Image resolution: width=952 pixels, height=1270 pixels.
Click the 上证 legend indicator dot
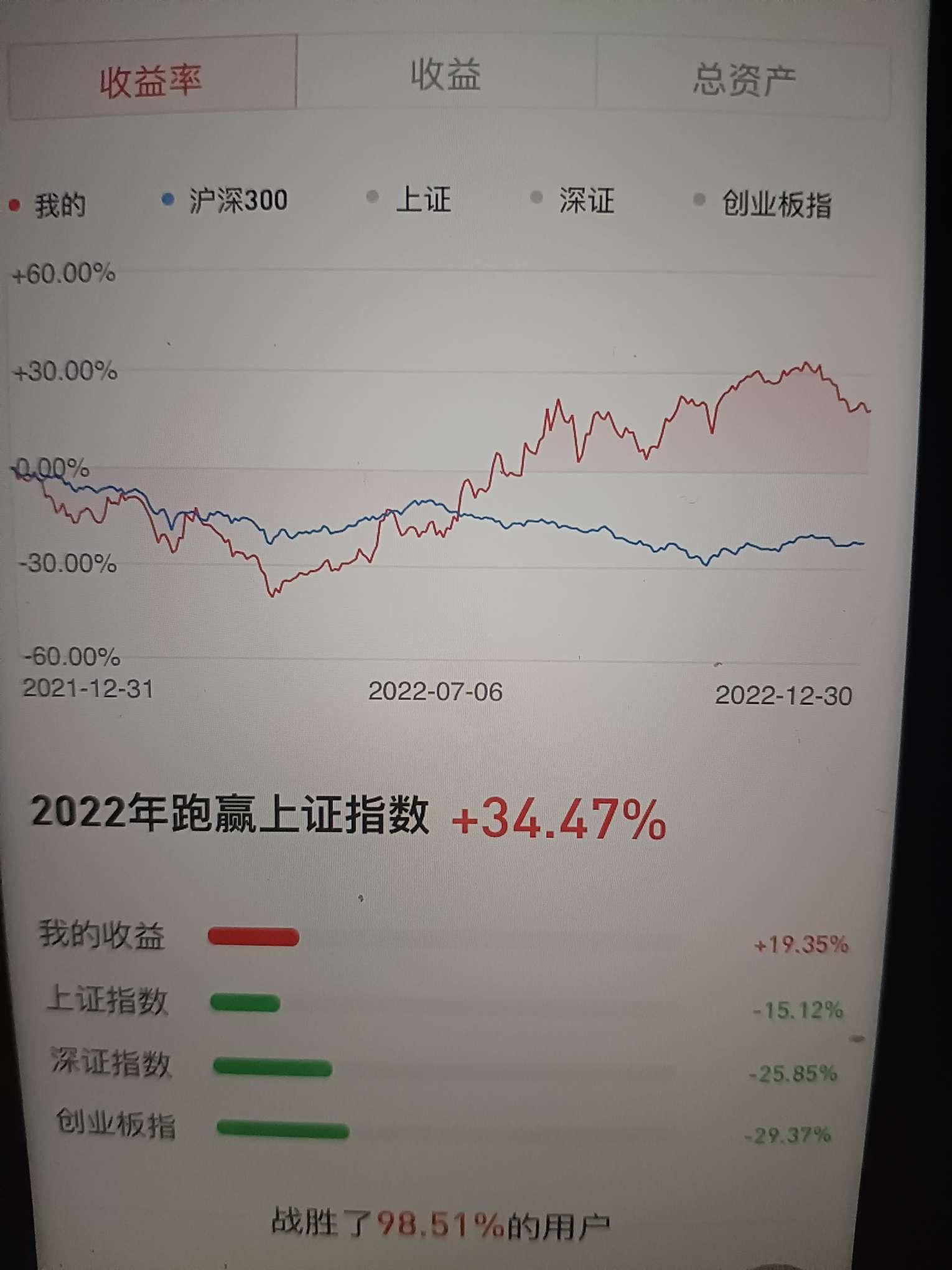click(371, 196)
